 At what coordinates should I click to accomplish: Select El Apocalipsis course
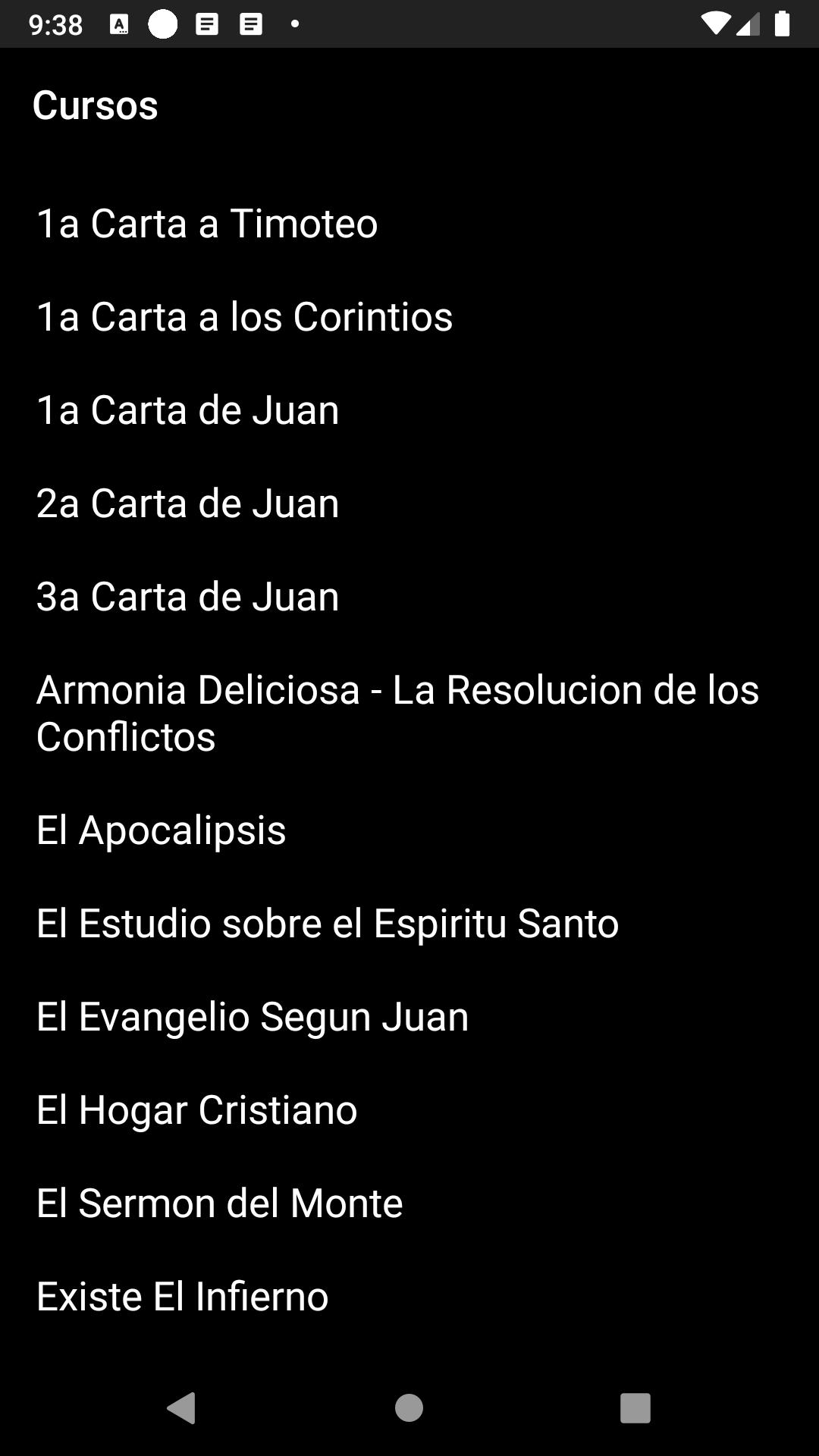tap(162, 830)
